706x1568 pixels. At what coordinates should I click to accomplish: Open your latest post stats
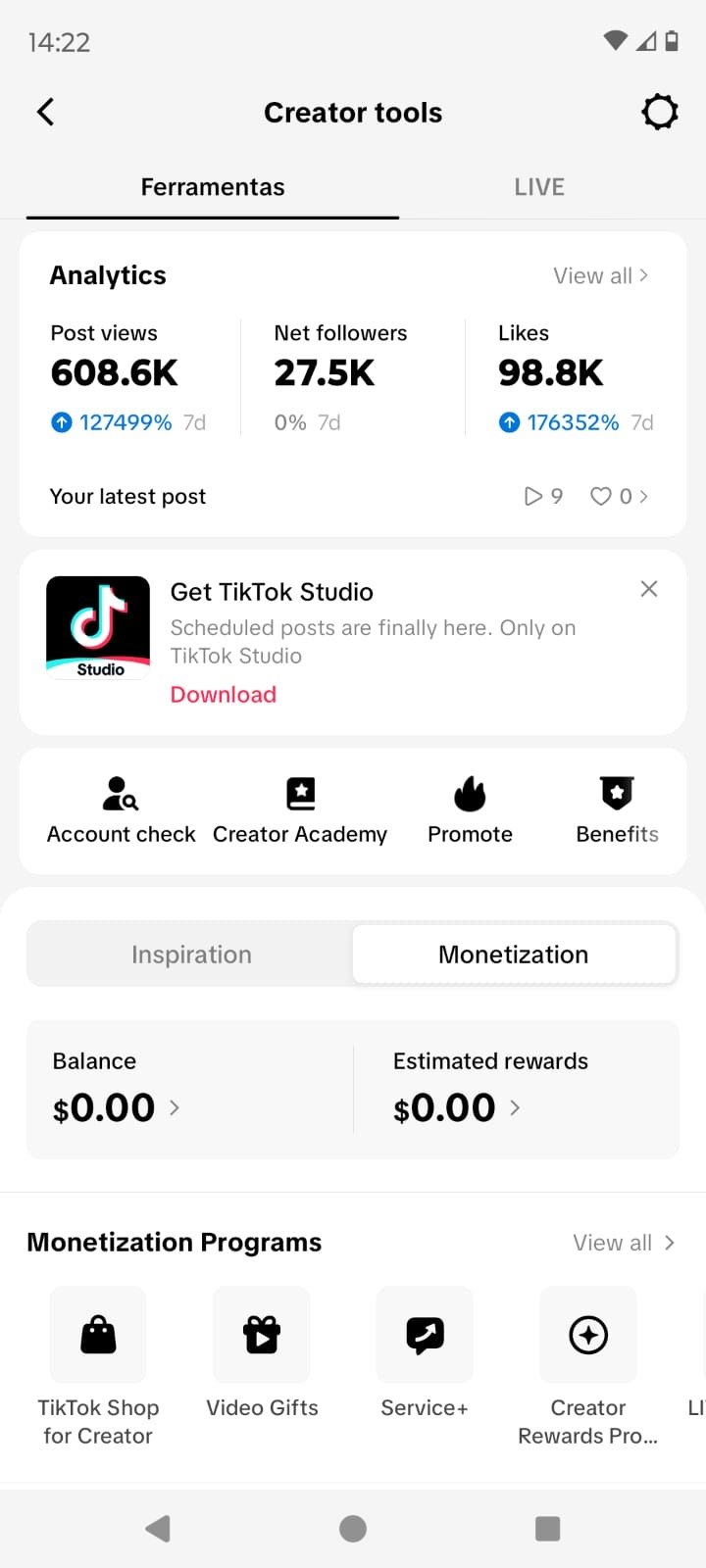click(x=353, y=496)
